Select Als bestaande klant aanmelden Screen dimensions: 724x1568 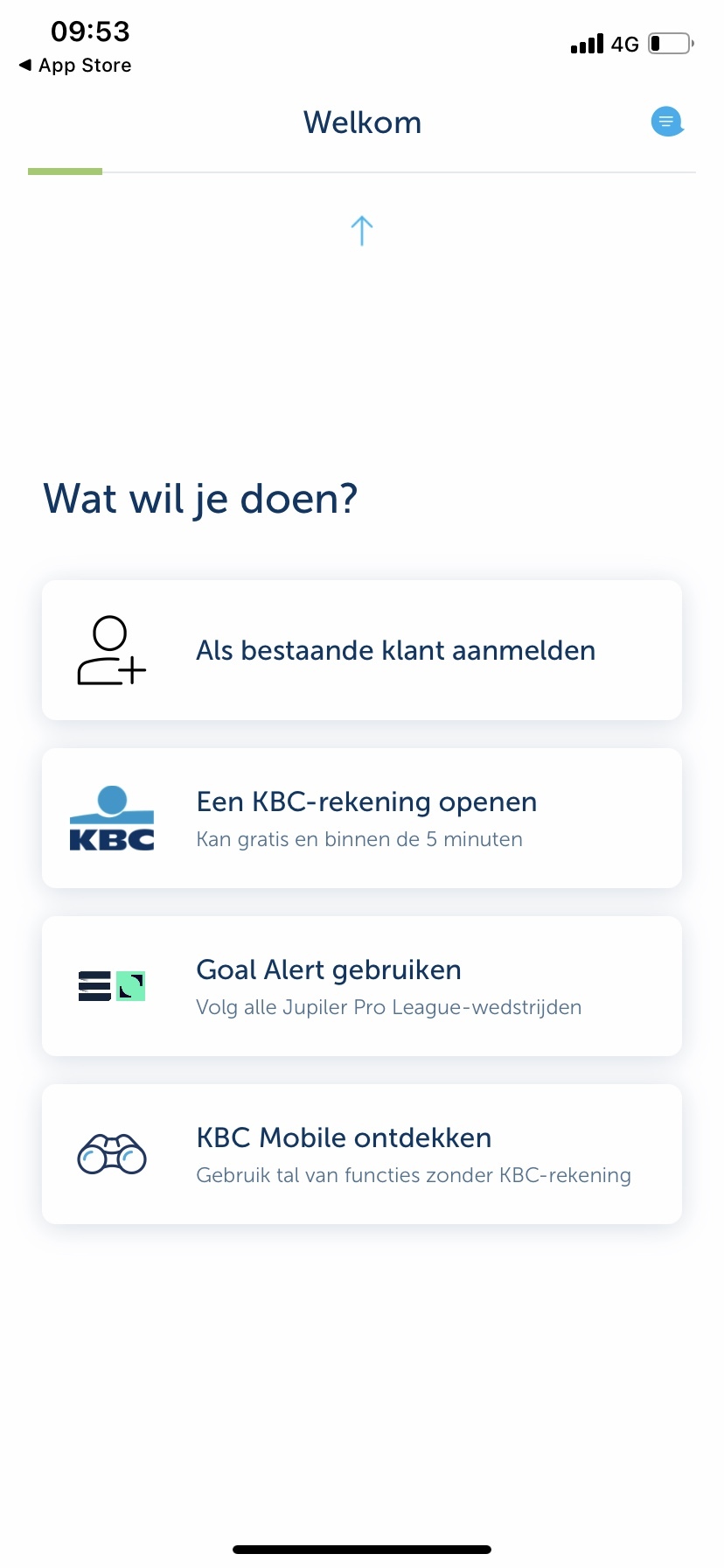coord(362,650)
